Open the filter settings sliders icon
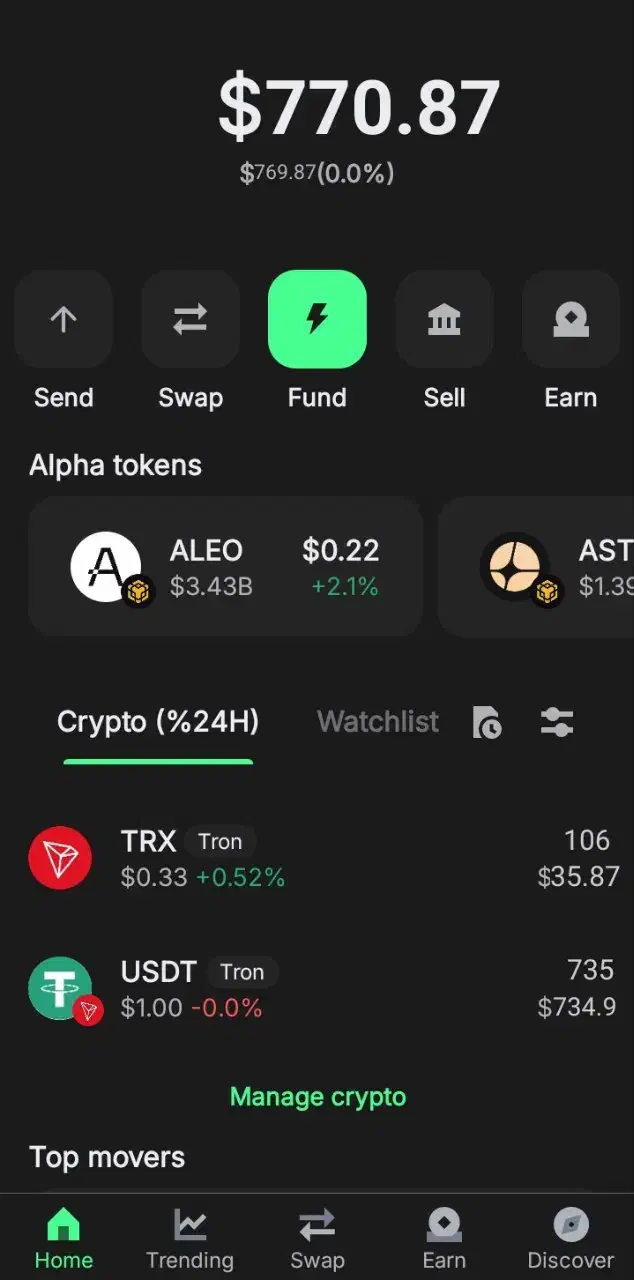This screenshot has width=634, height=1280. tap(557, 722)
